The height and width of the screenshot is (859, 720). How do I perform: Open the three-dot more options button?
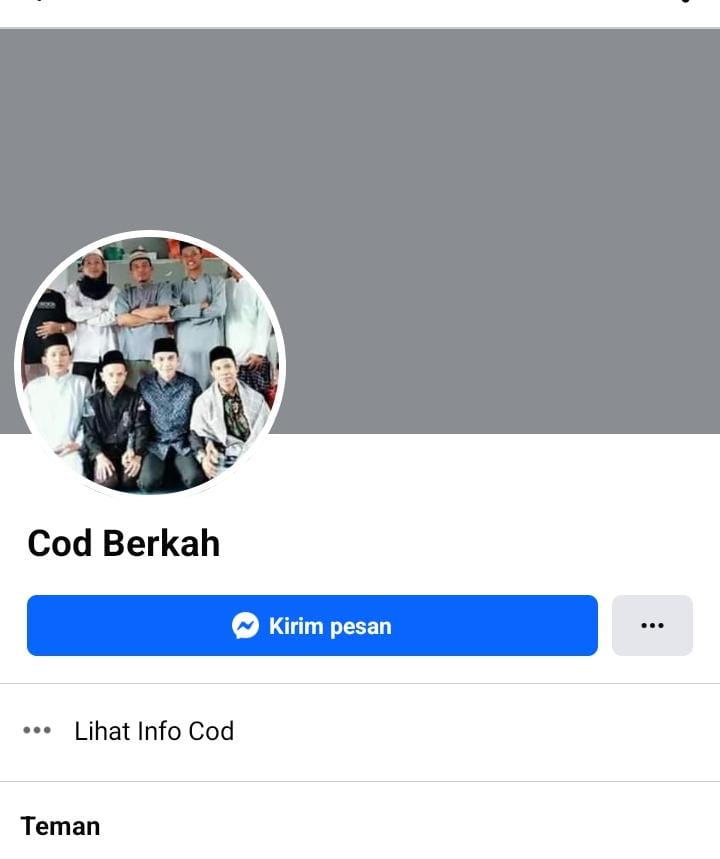652,626
